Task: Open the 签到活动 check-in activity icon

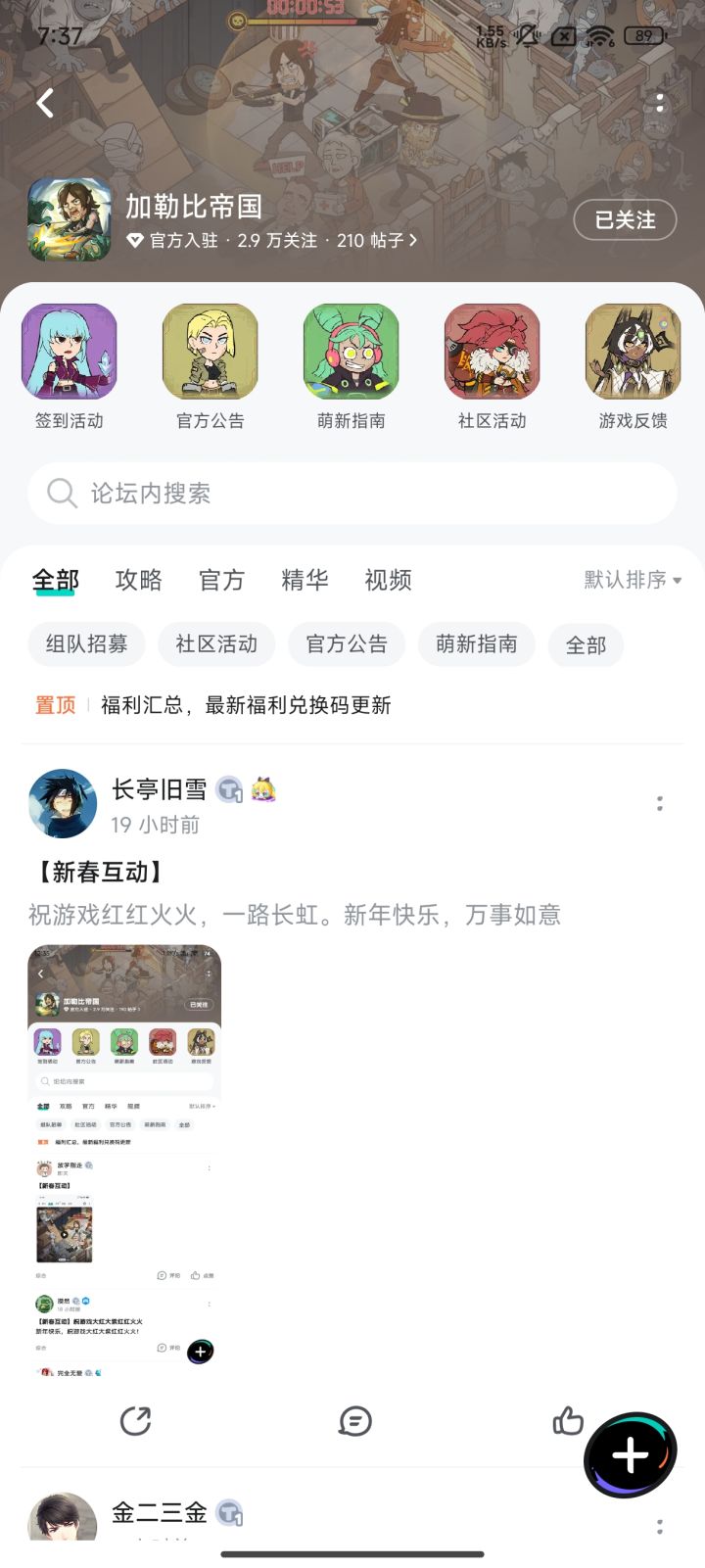Action: 68,353
